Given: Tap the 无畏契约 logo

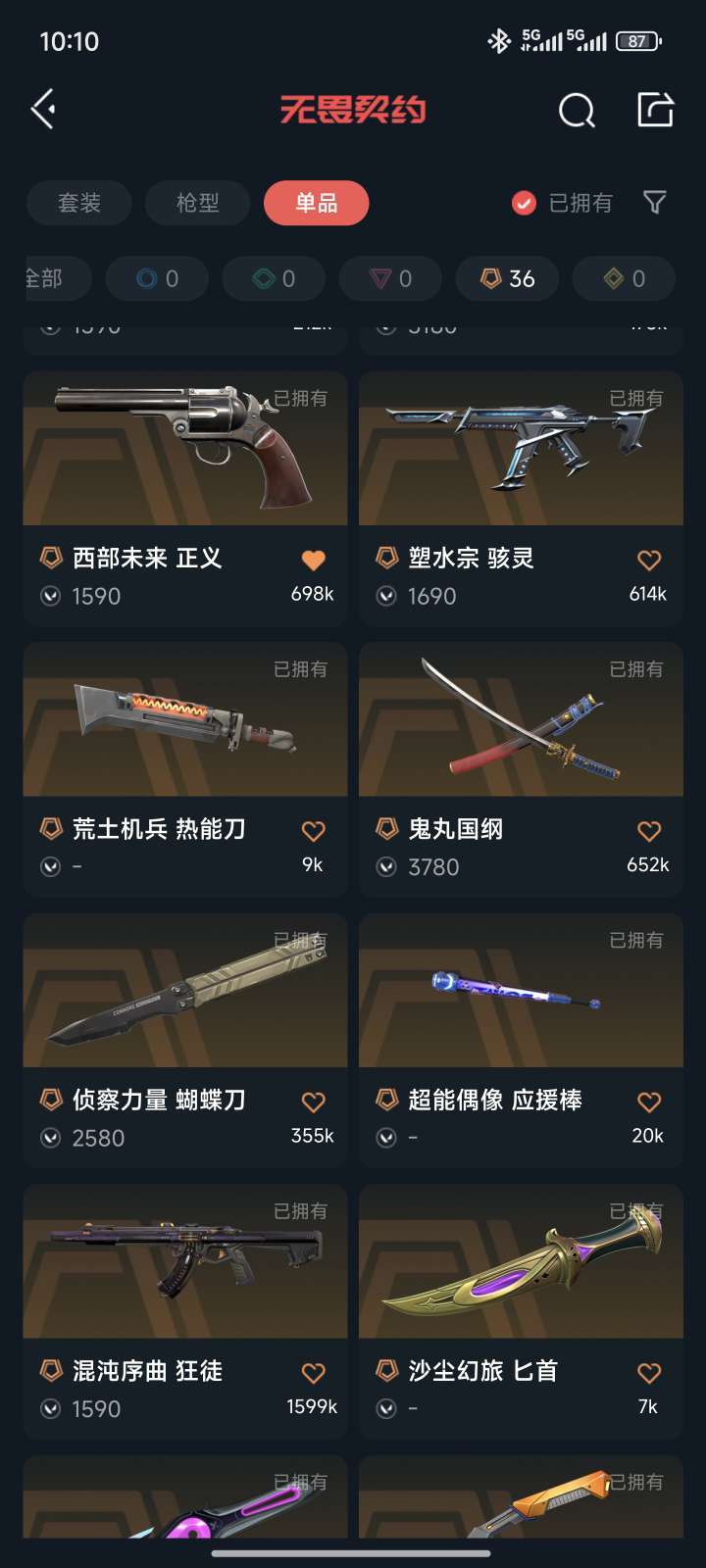Looking at the screenshot, I should 353,110.
